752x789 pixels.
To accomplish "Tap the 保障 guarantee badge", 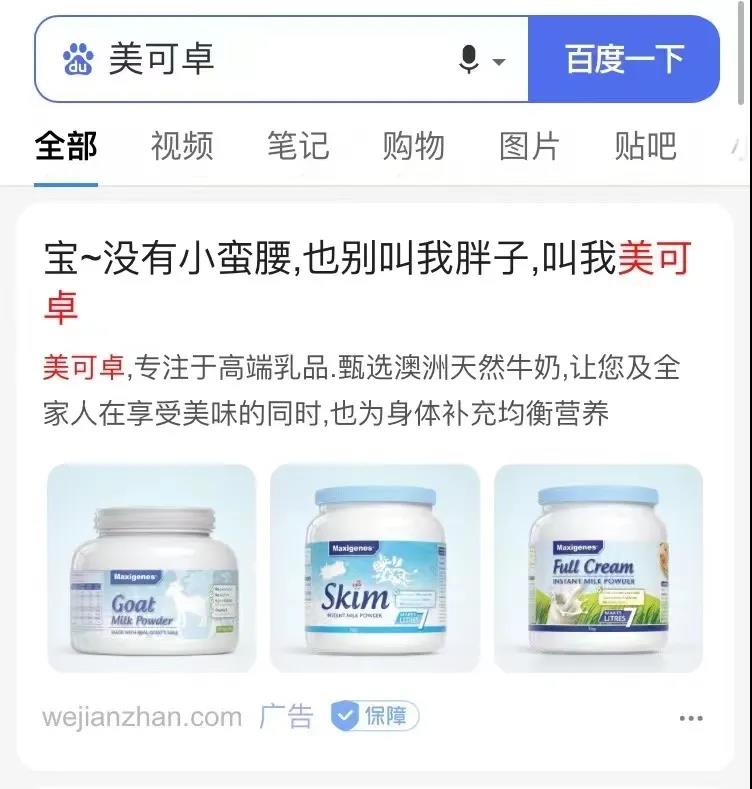I will pos(374,716).
